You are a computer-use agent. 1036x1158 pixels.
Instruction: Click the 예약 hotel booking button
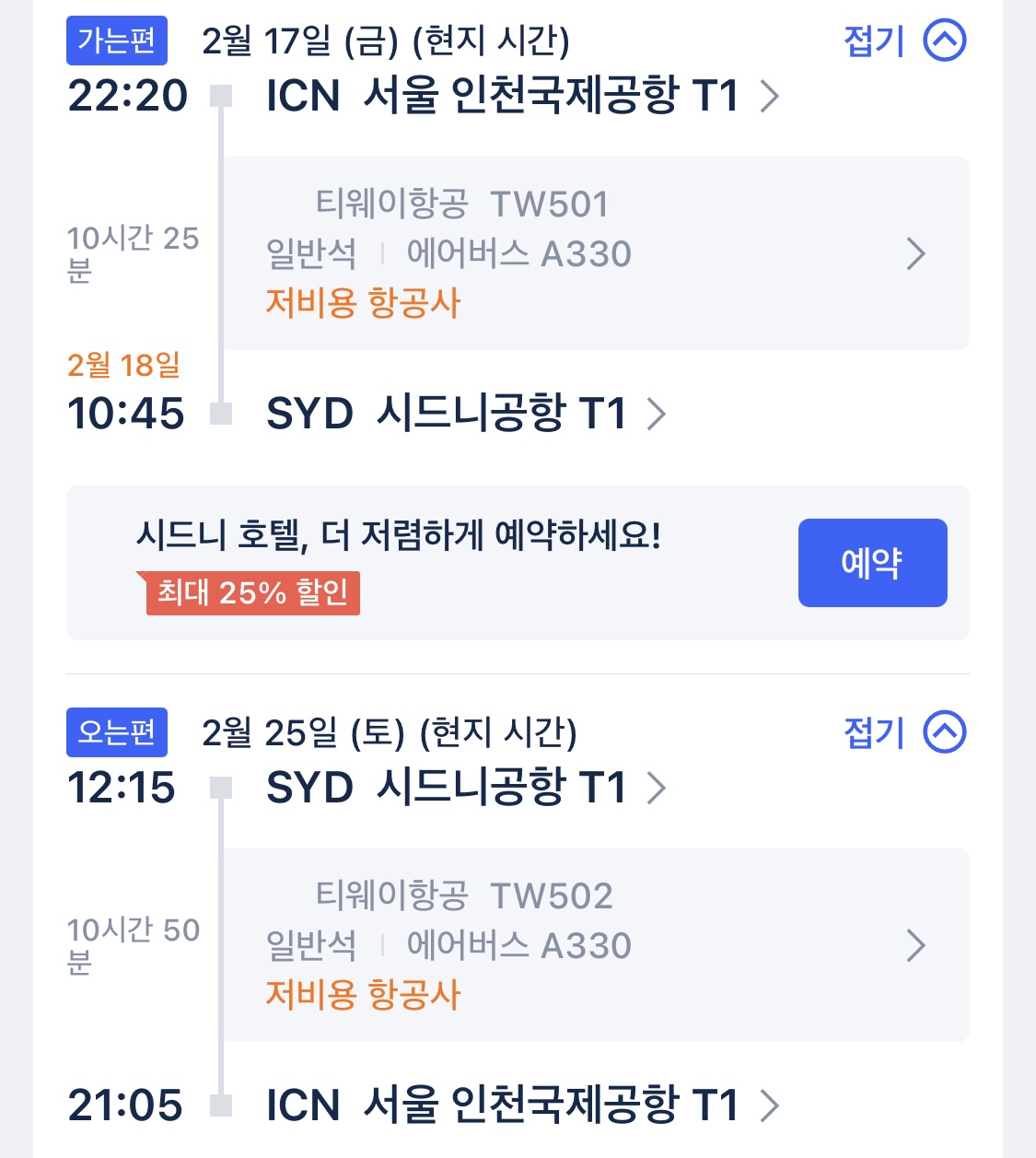872,563
